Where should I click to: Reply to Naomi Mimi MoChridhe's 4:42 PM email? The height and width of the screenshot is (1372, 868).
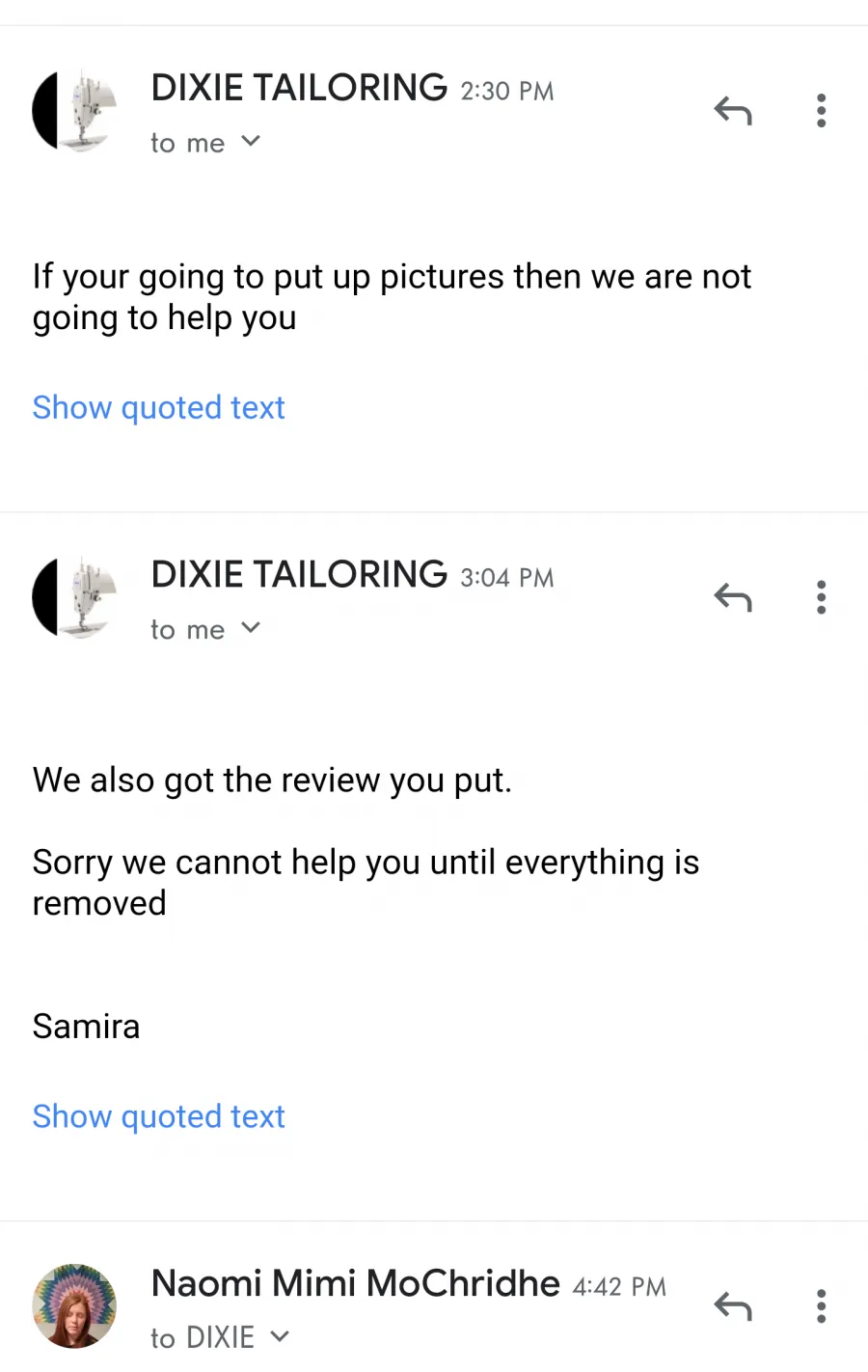732,1306
